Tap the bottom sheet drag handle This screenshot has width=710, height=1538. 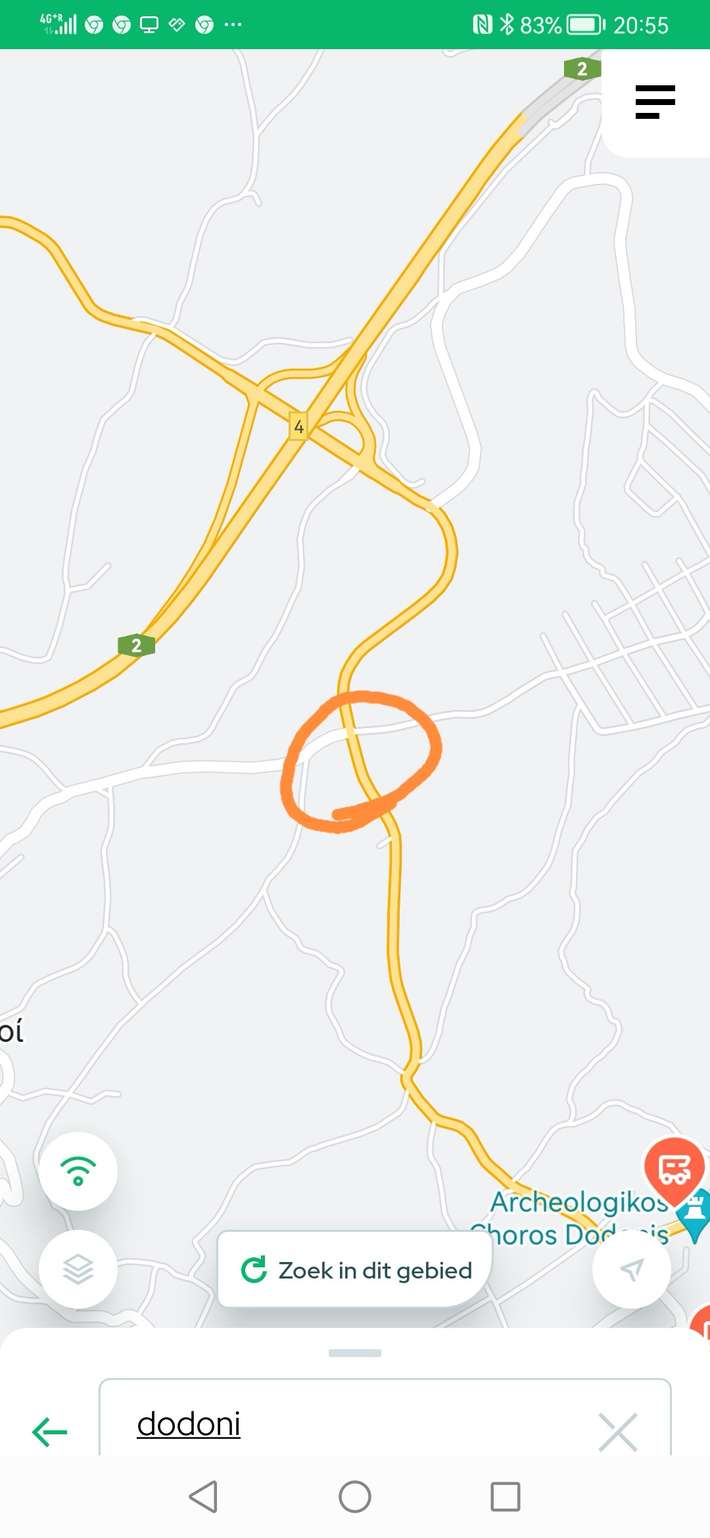[x=355, y=1353]
